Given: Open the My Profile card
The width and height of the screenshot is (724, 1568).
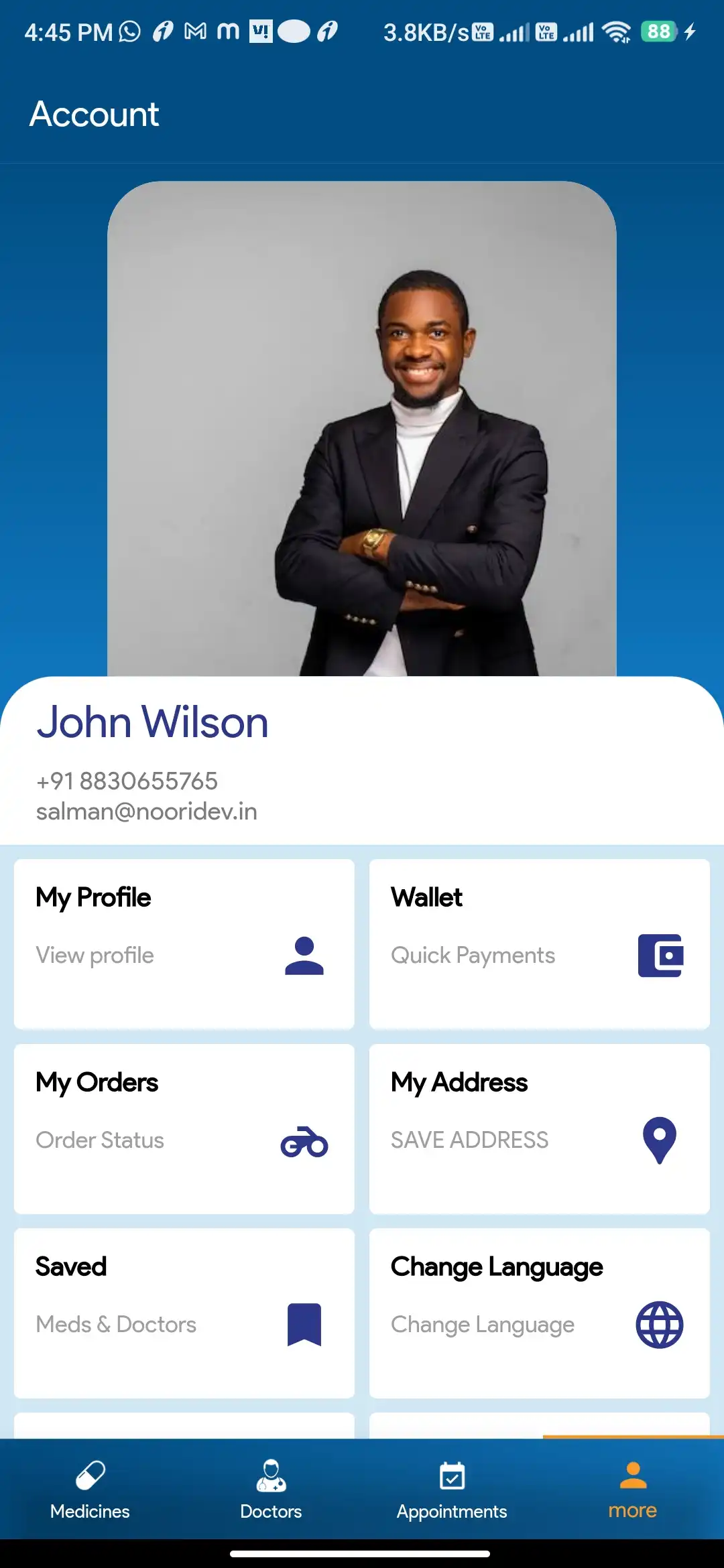Looking at the screenshot, I should 184,943.
